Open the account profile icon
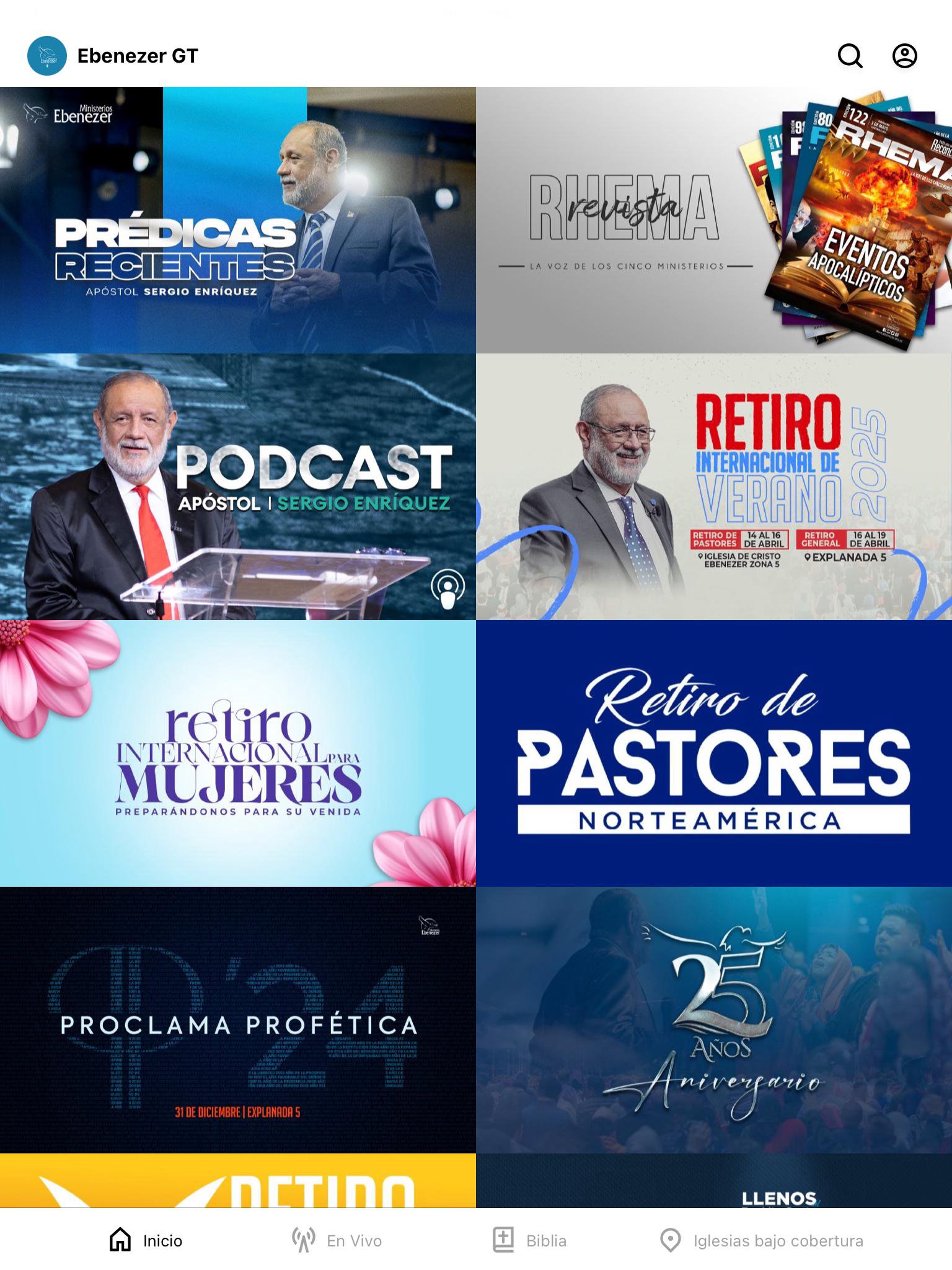Image resolution: width=952 pixels, height=1270 pixels. [904, 56]
